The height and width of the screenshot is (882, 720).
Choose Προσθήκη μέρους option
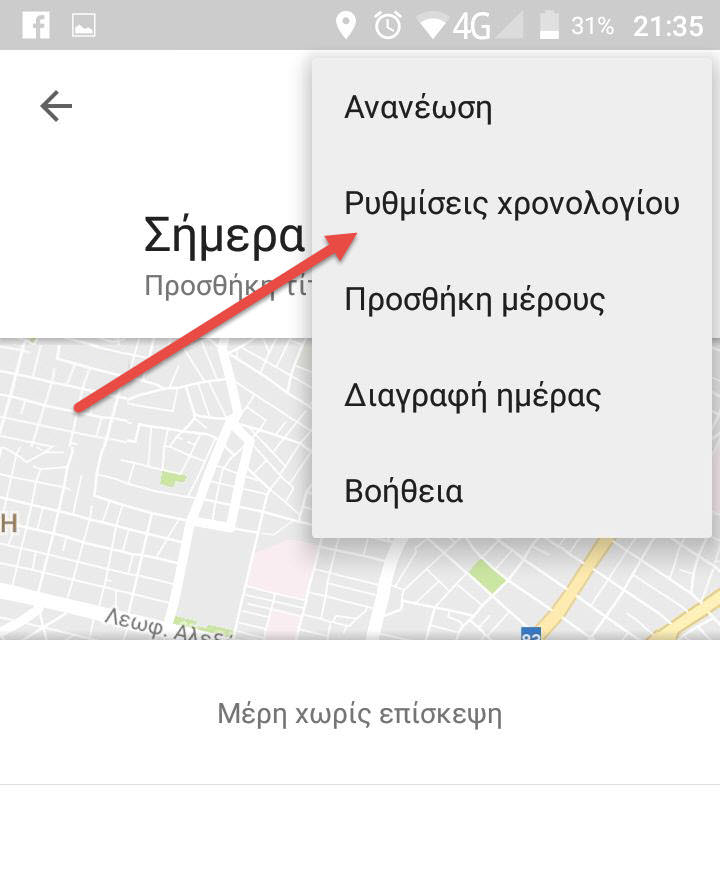coord(474,300)
